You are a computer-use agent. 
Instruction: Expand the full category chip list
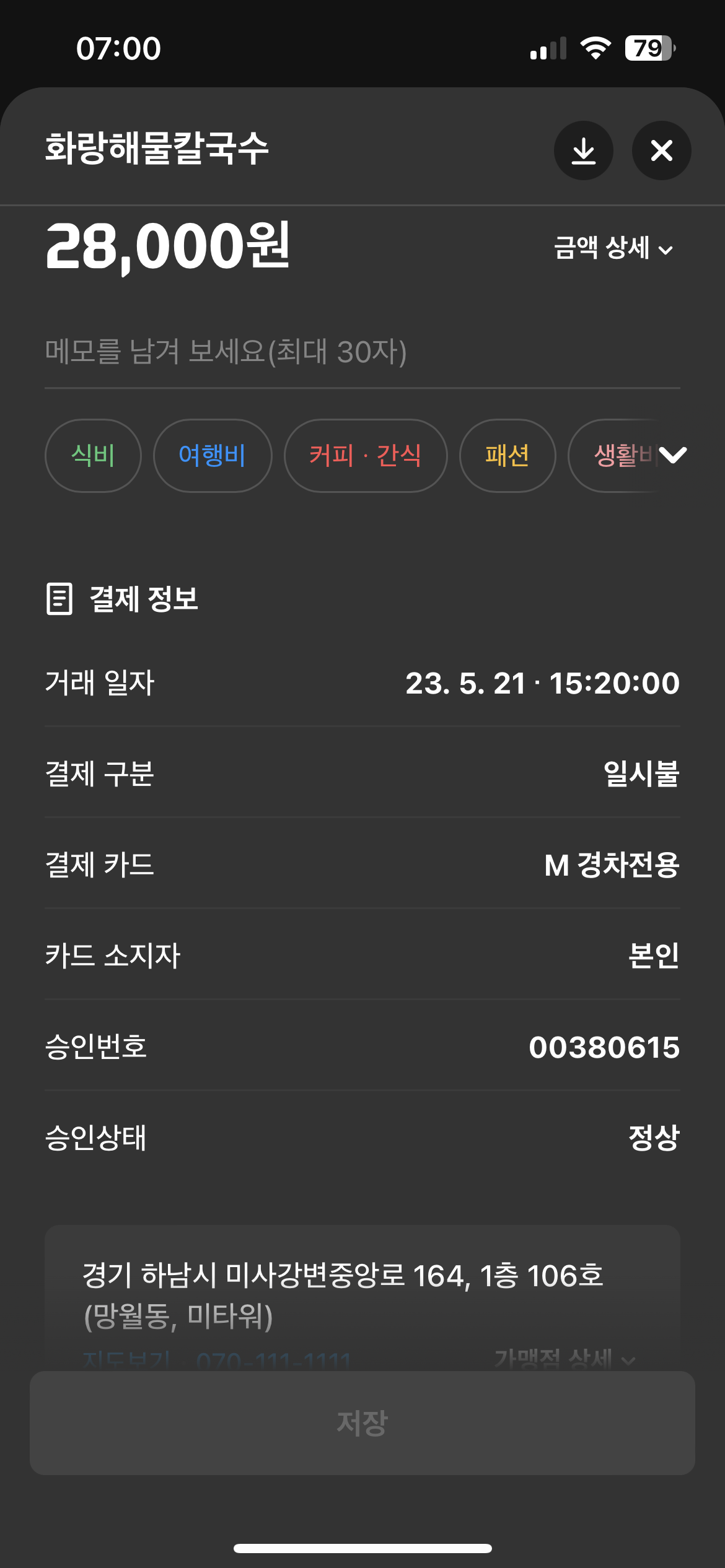673,455
